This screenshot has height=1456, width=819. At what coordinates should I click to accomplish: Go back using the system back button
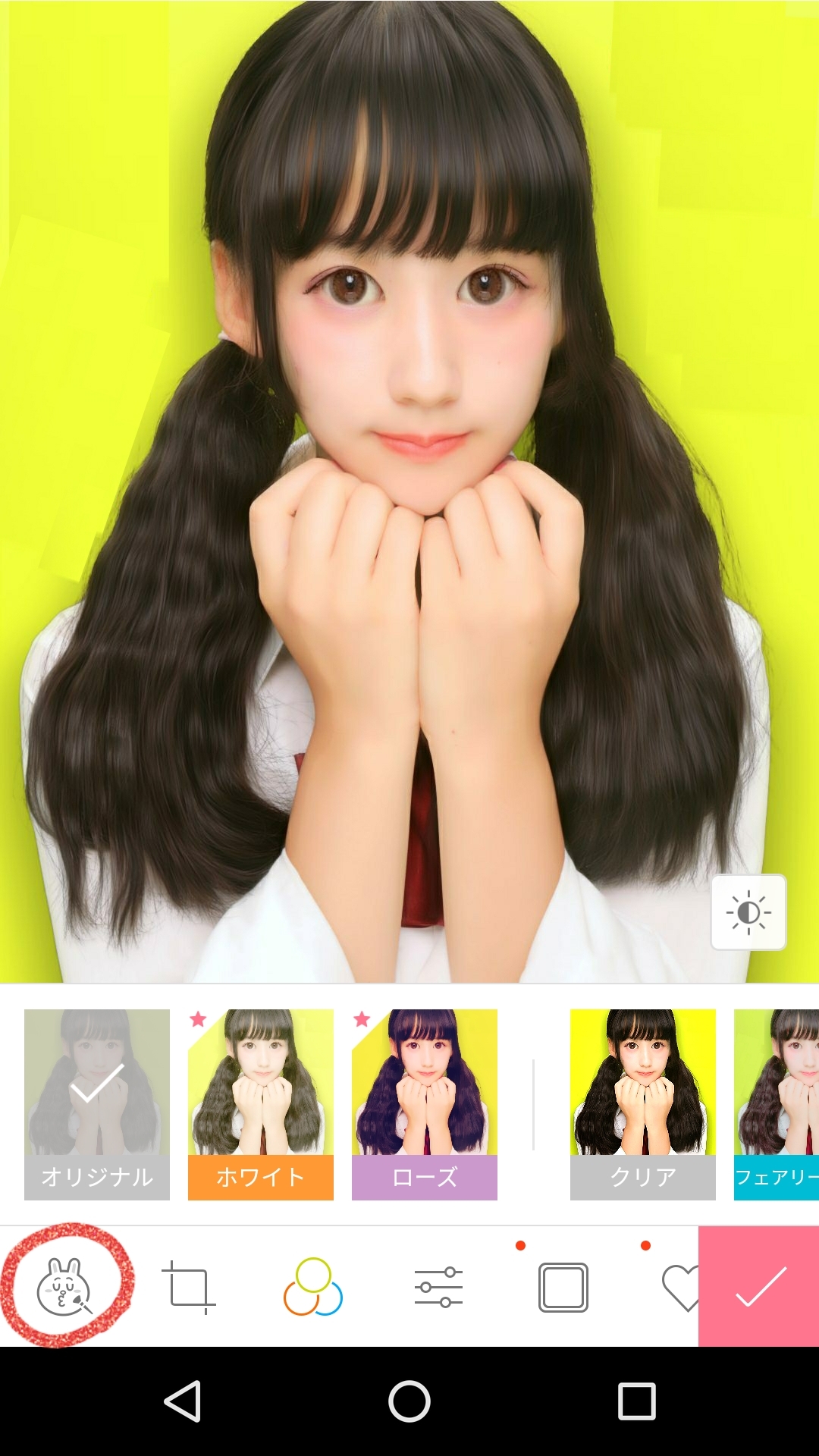tap(183, 1401)
